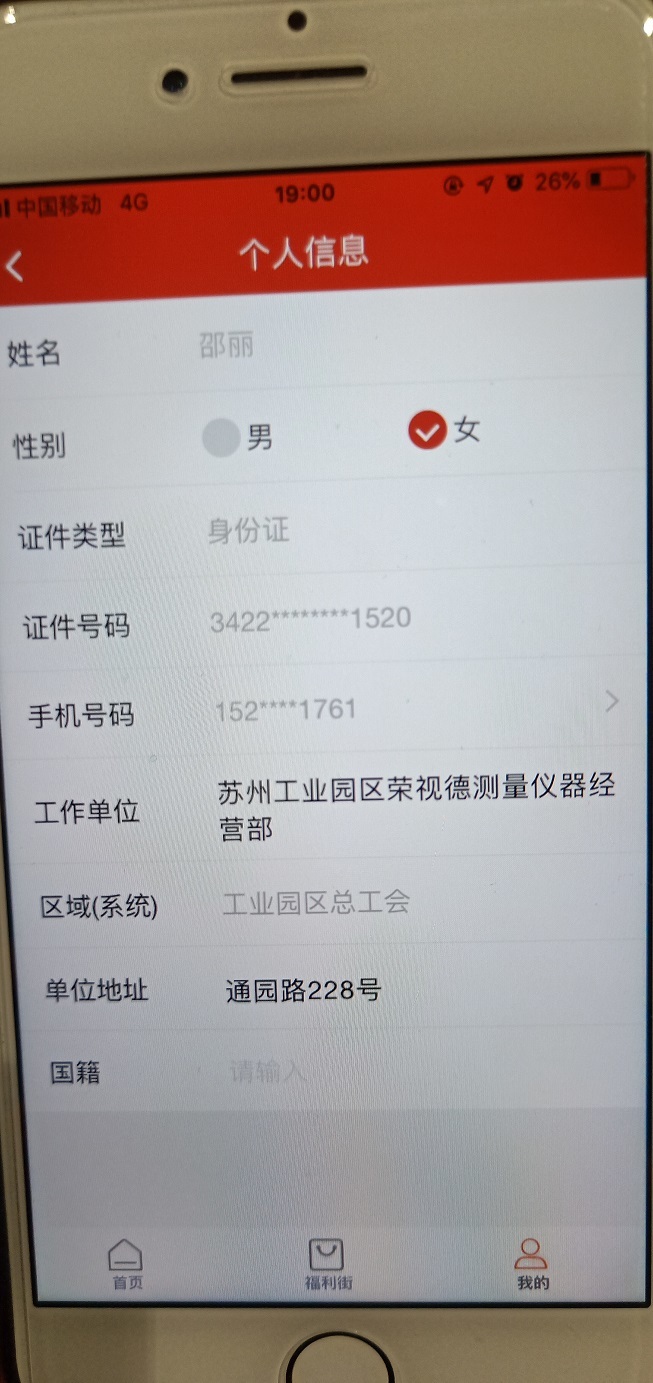Switch to the 我的 tab
This screenshot has width=653, height=1383.
pyautogui.click(x=531, y=1263)
